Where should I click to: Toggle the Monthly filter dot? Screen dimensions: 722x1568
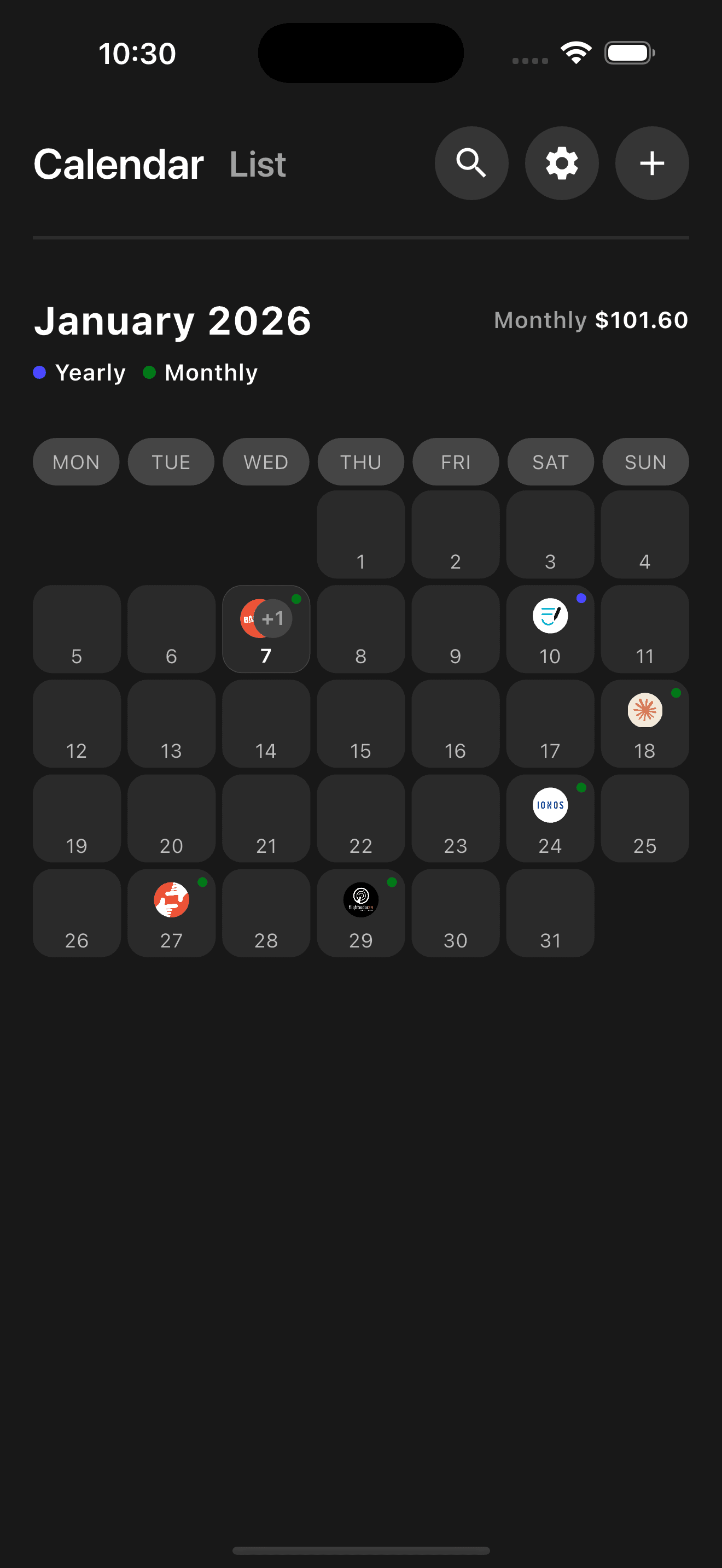tap(150, 372)
